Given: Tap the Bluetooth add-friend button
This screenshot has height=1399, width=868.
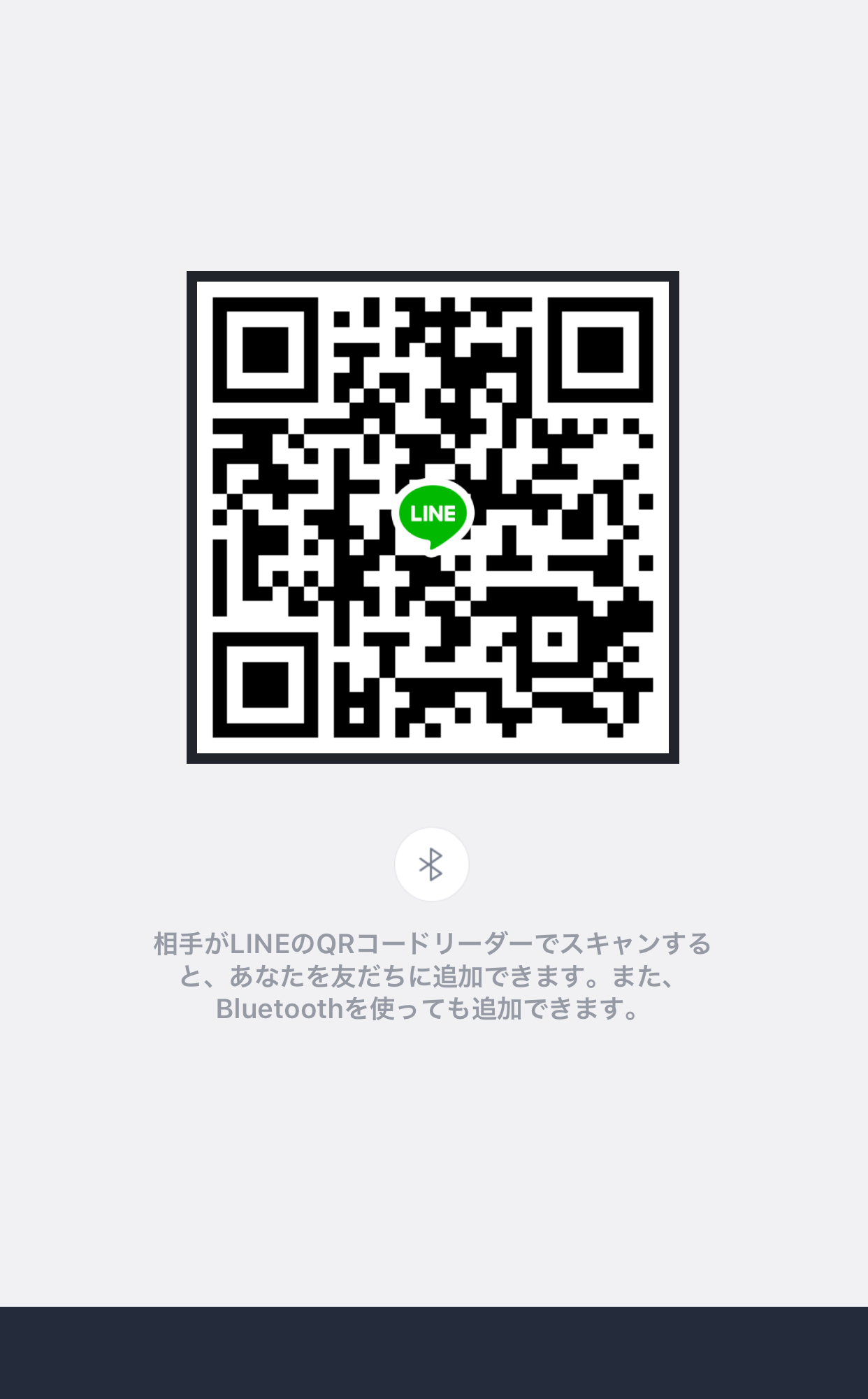Looking at the screenshot, I should 431,864.
